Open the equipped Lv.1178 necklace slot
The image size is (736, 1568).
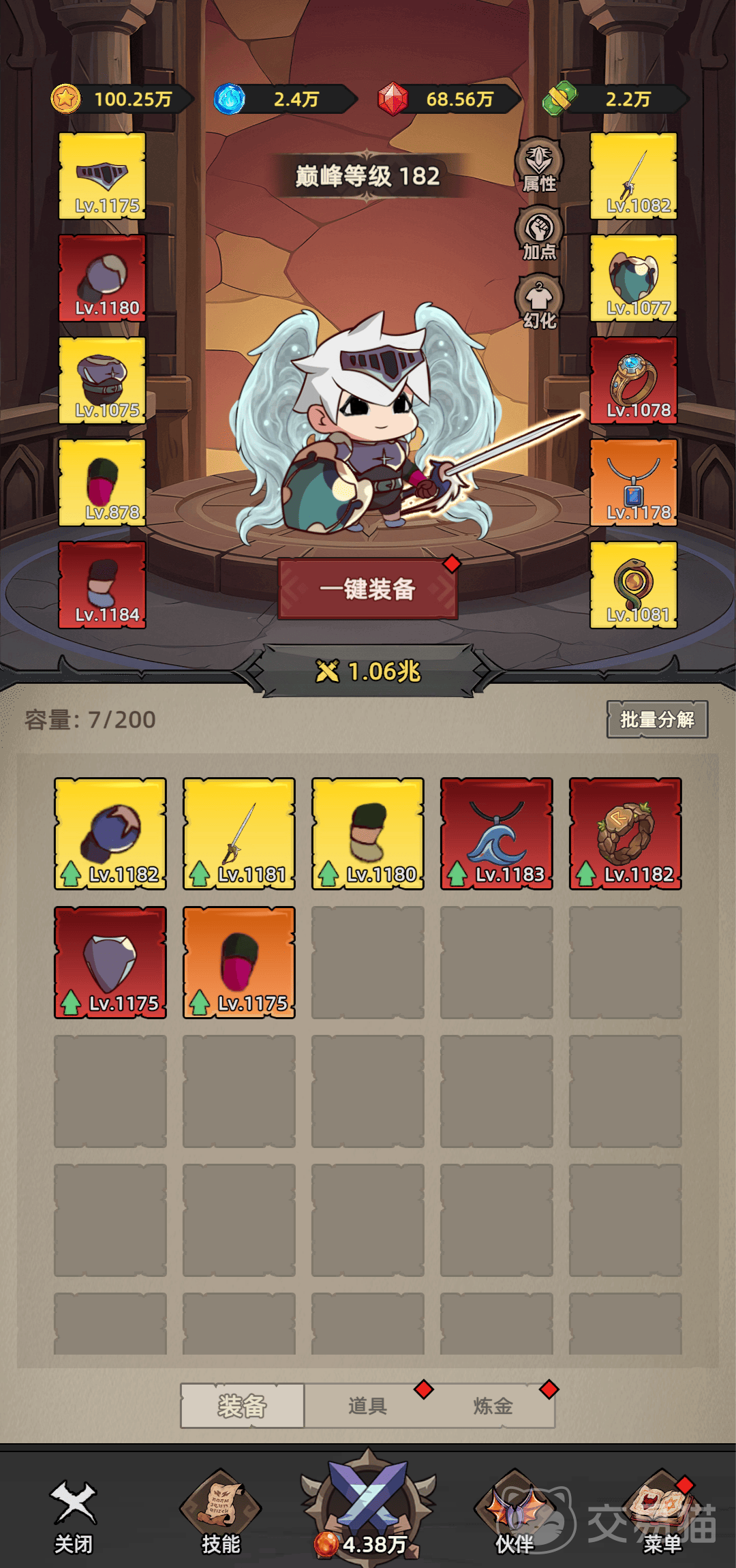click(x=634, y=483)
